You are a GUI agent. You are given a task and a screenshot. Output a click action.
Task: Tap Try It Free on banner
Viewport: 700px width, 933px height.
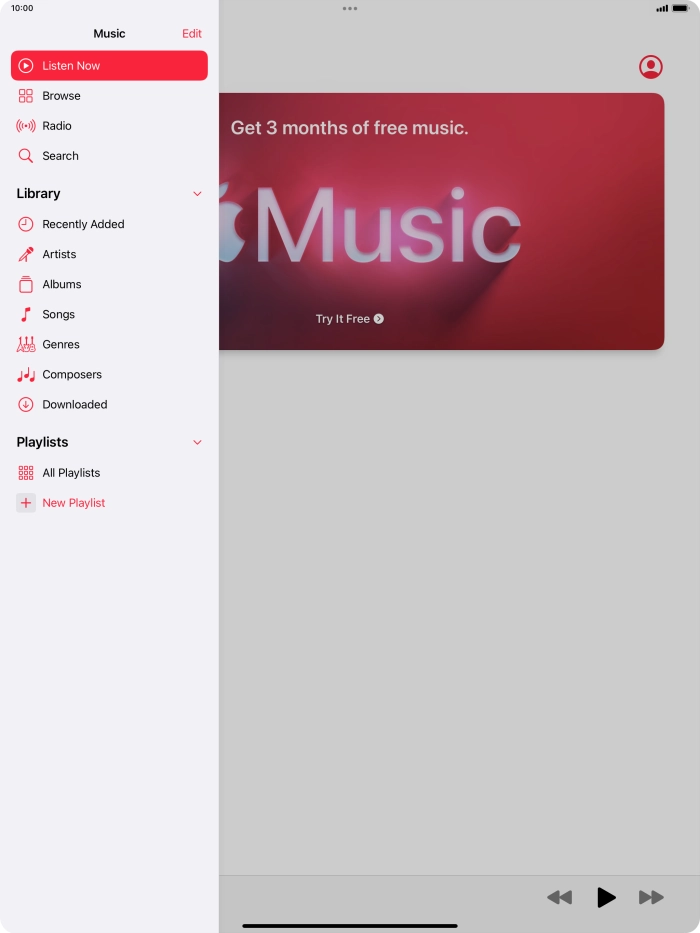(349, 319)
